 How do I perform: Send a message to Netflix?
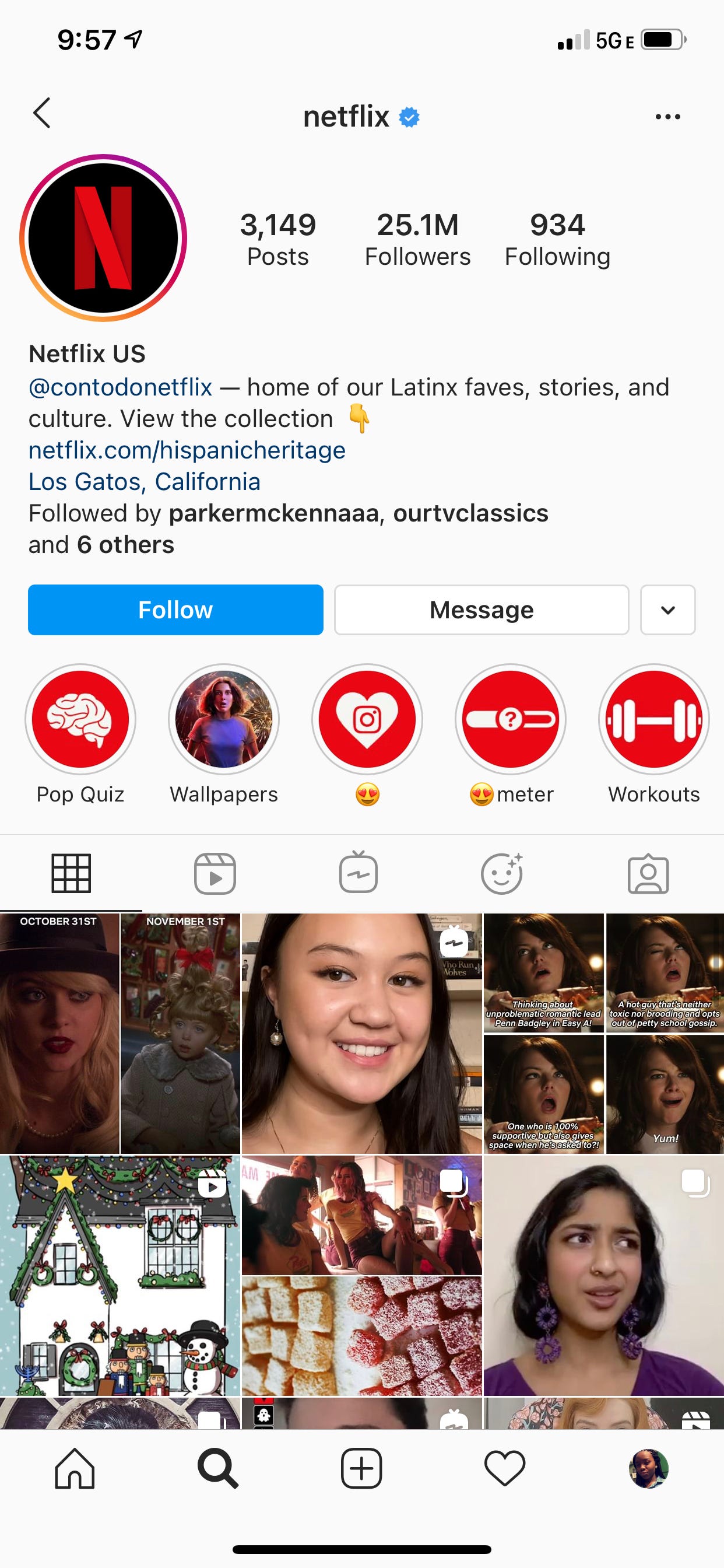[482, 610]
